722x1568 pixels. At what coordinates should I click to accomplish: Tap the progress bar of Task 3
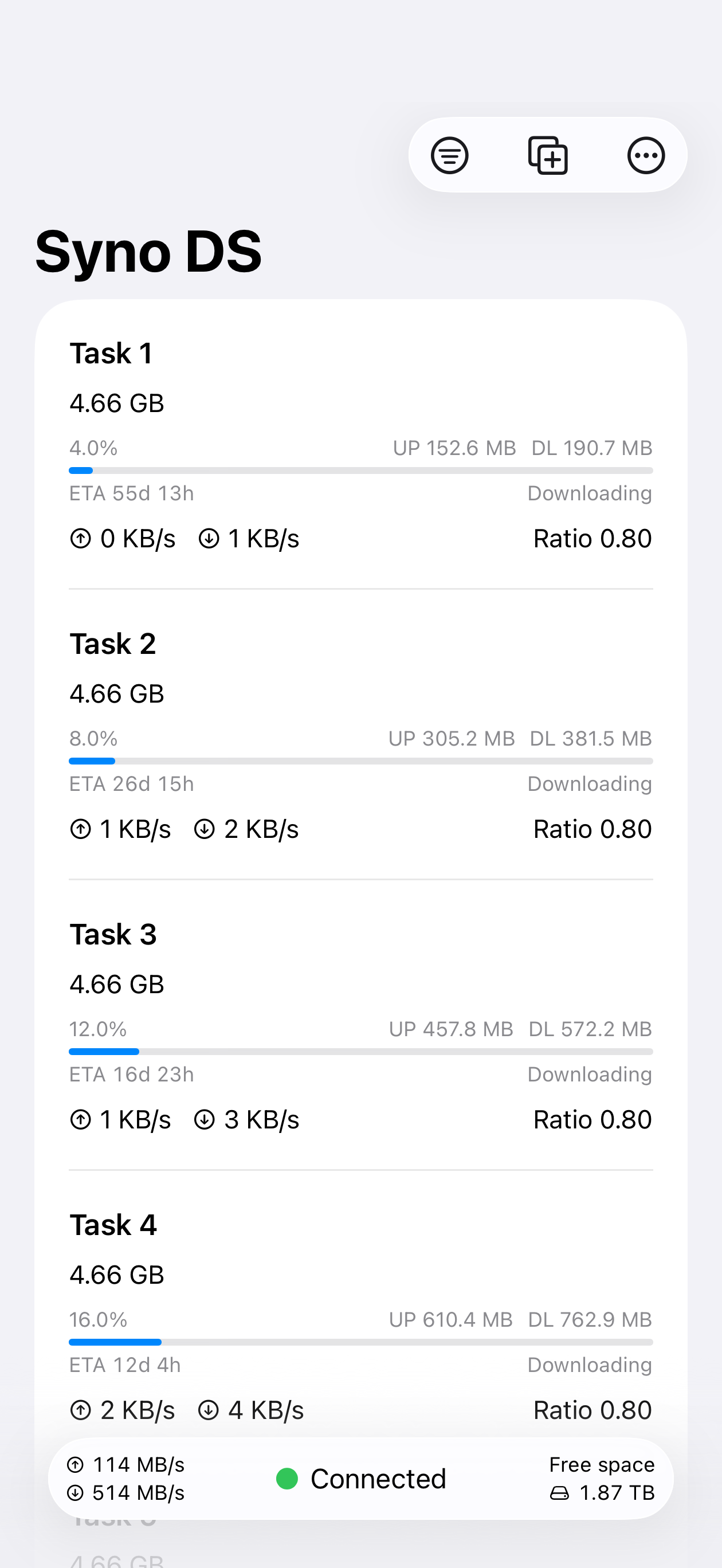(360, 1051)
